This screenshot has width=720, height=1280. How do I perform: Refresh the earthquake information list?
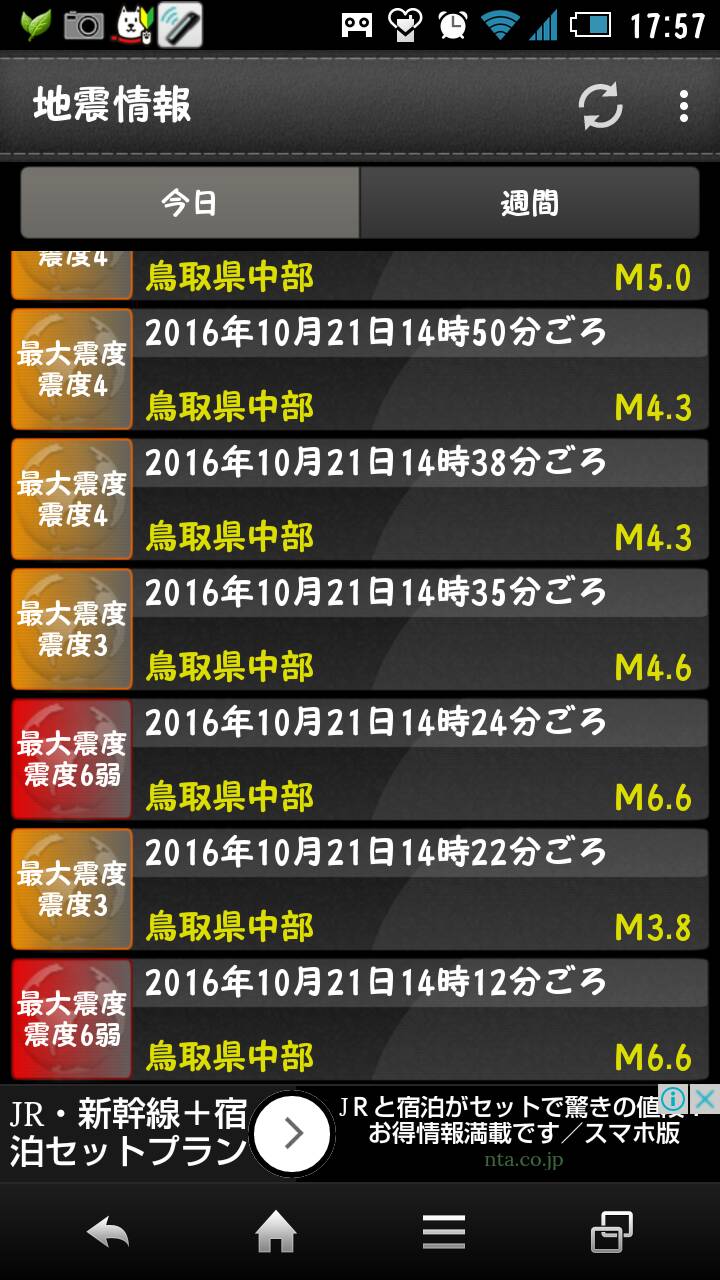(x=601, y=105)
